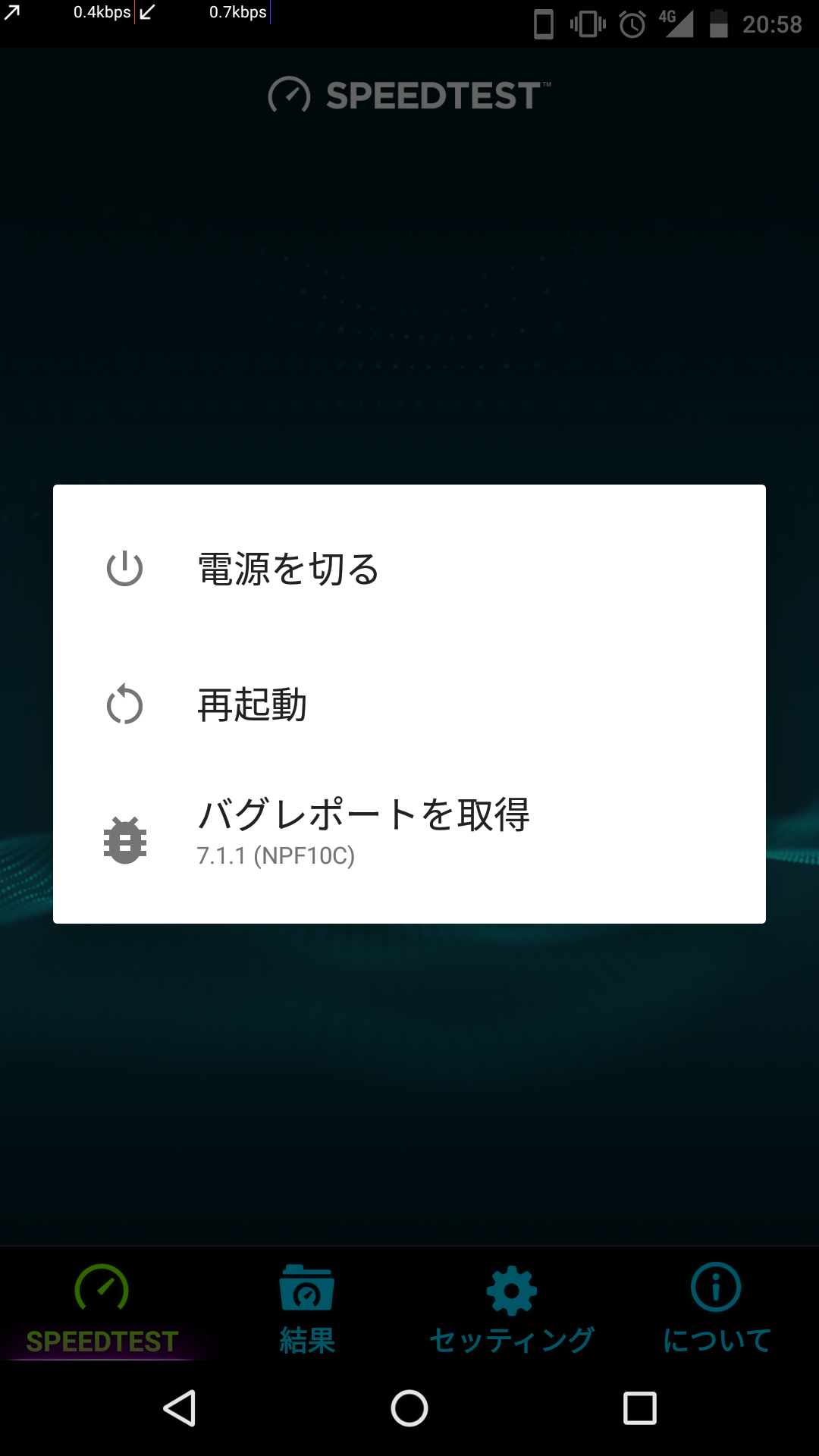Viewport: 819px width, 1456px height.
Task: Open the セッティング tab
Action: 512,1309
